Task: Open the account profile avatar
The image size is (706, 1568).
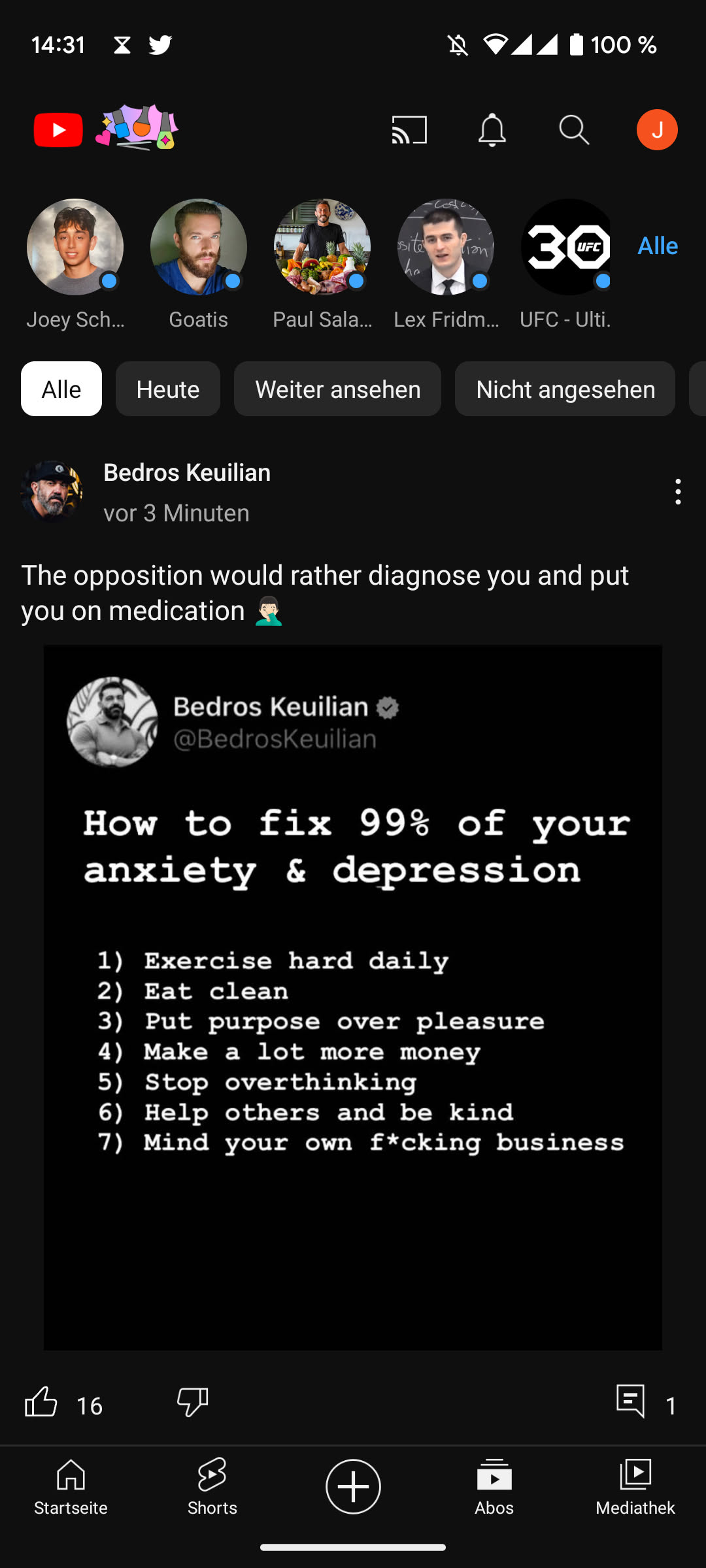Action: pos(657,130)
